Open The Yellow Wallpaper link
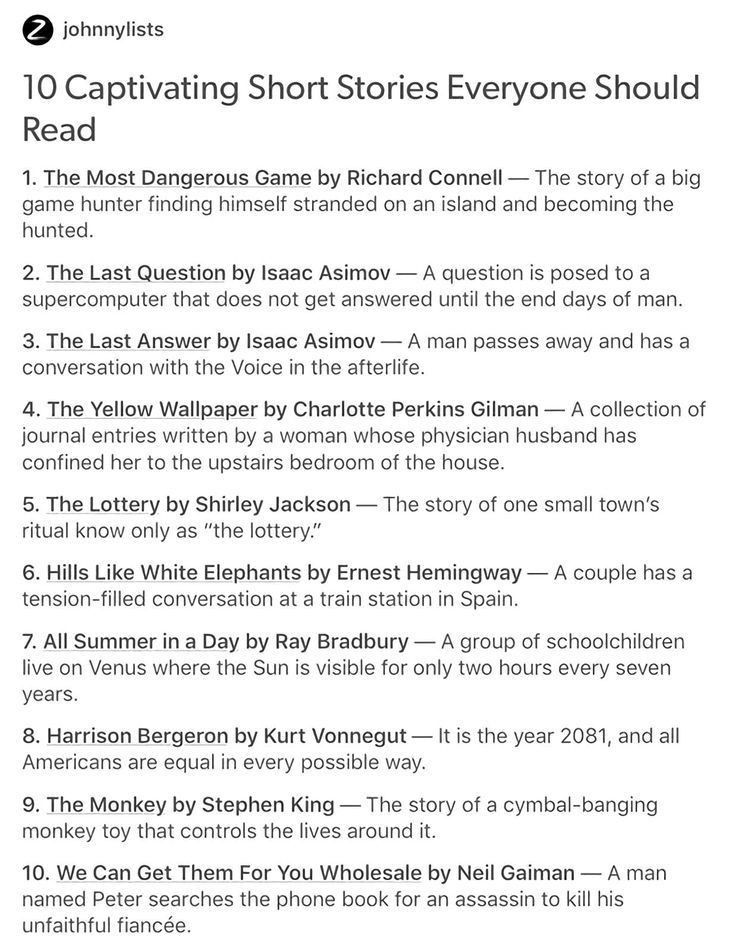The image size is (735, 952). click(152, 409)
